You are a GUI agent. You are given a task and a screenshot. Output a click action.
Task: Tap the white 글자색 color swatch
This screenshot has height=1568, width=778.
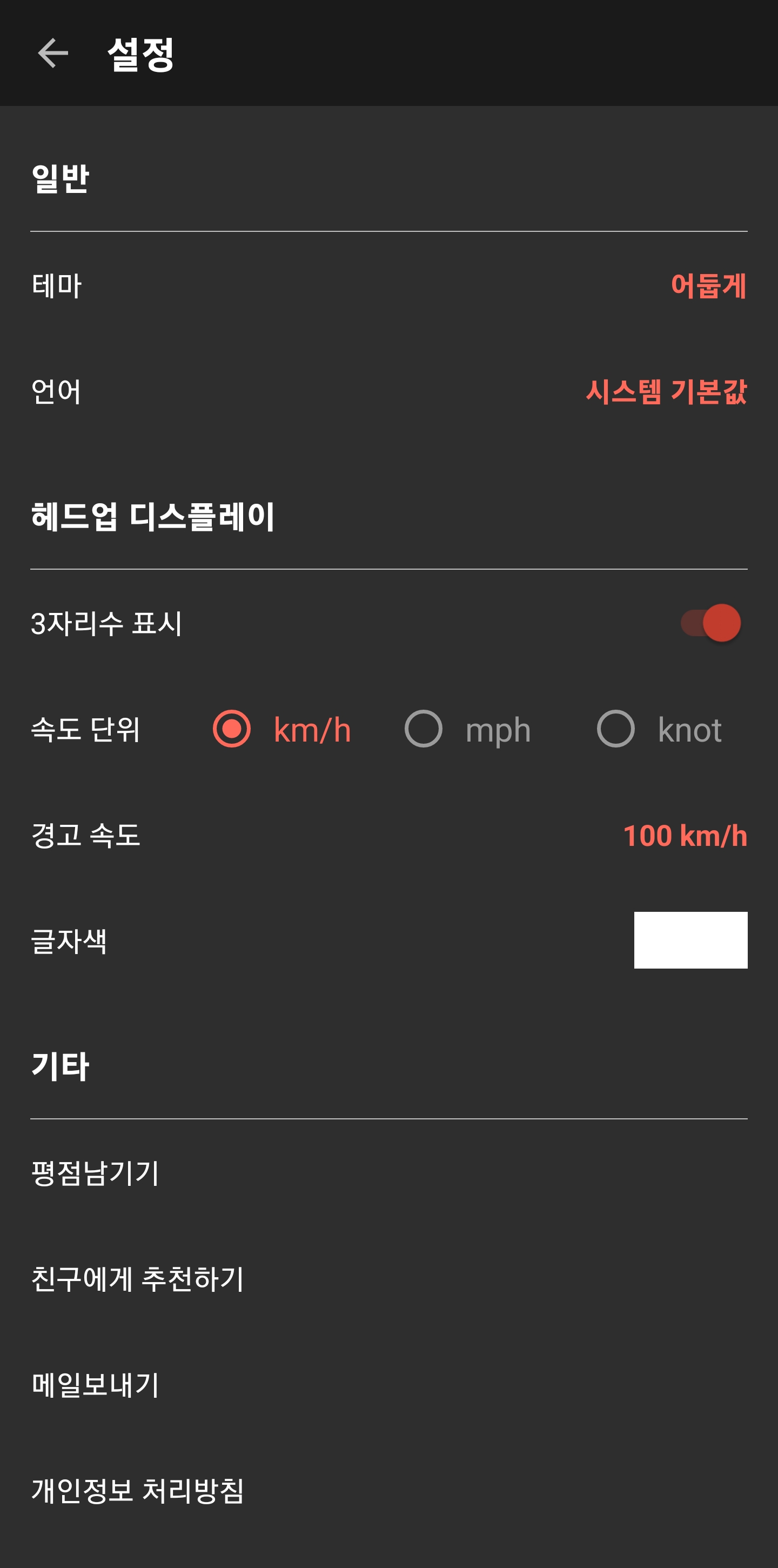pyautogui.click(x=690, y=940)
